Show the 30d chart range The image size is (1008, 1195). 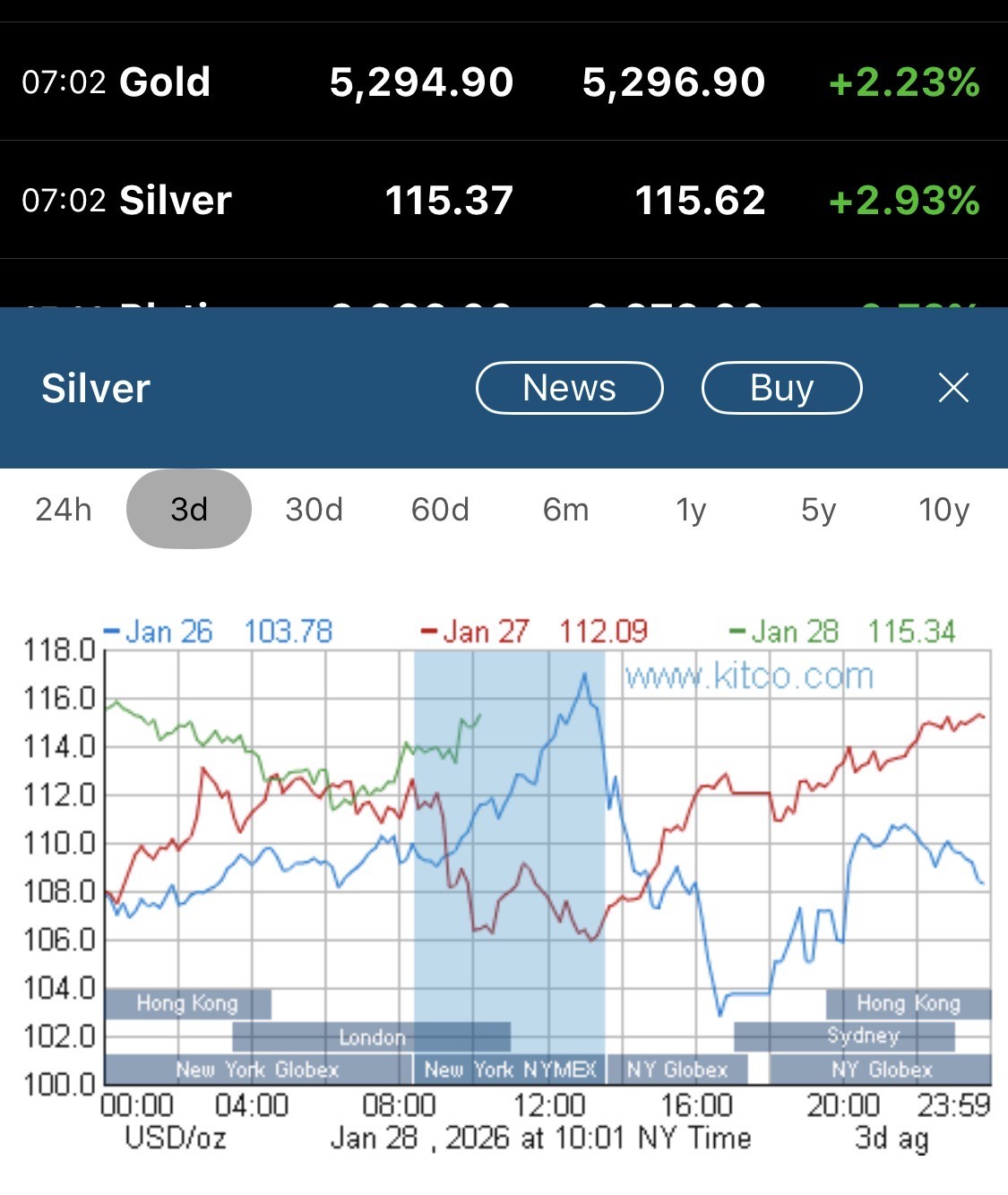coord(314,510)
